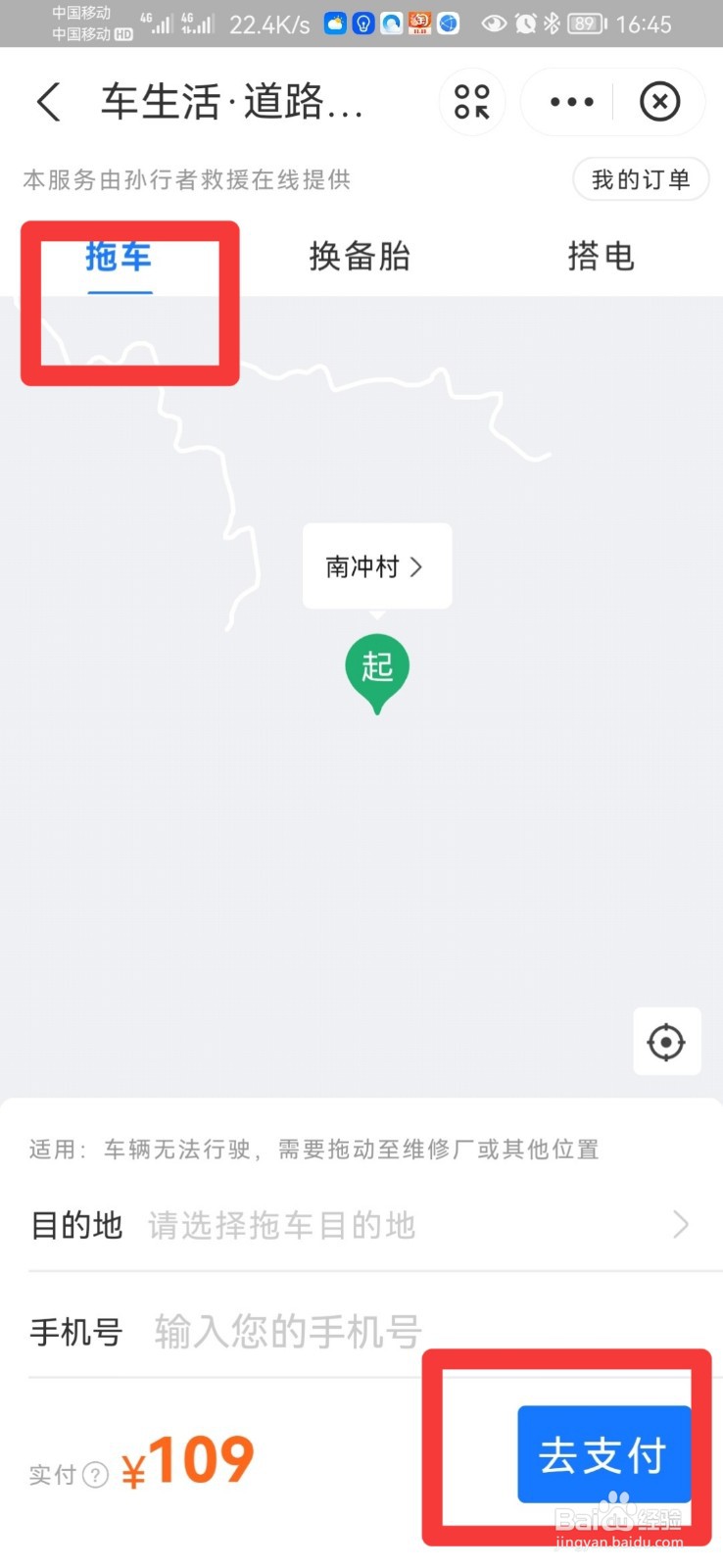Tap the back arrow to exit service
This screenshot has height=1568, width=723.
click(x=49, y=102)
